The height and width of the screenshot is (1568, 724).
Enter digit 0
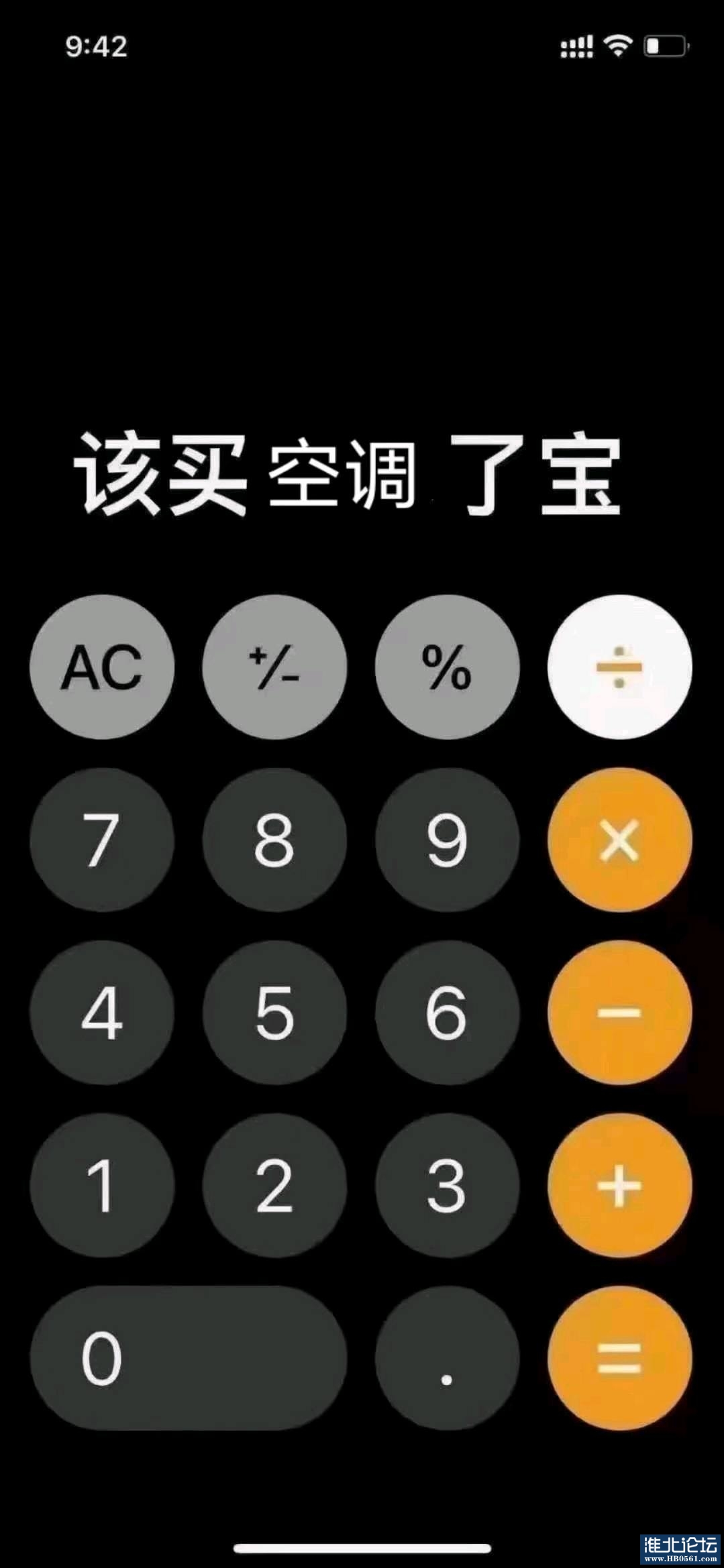tap(188, 1358)
